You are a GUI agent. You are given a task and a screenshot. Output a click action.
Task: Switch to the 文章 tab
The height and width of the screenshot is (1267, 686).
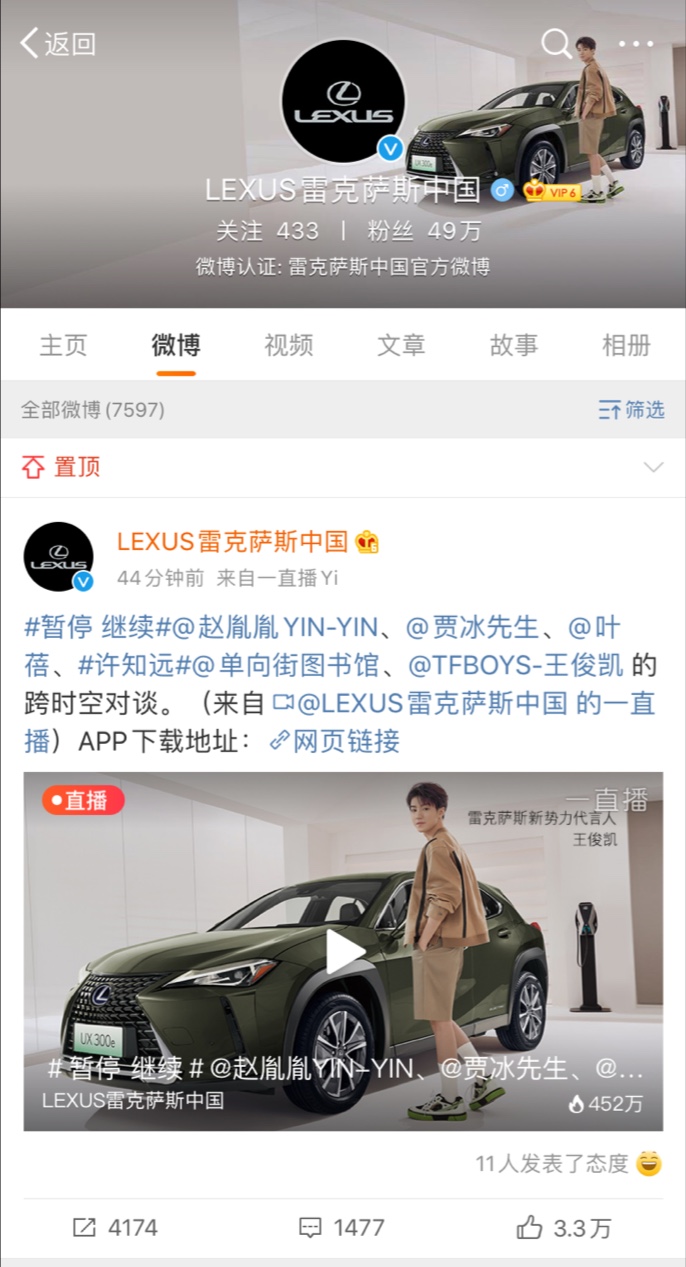401,345
